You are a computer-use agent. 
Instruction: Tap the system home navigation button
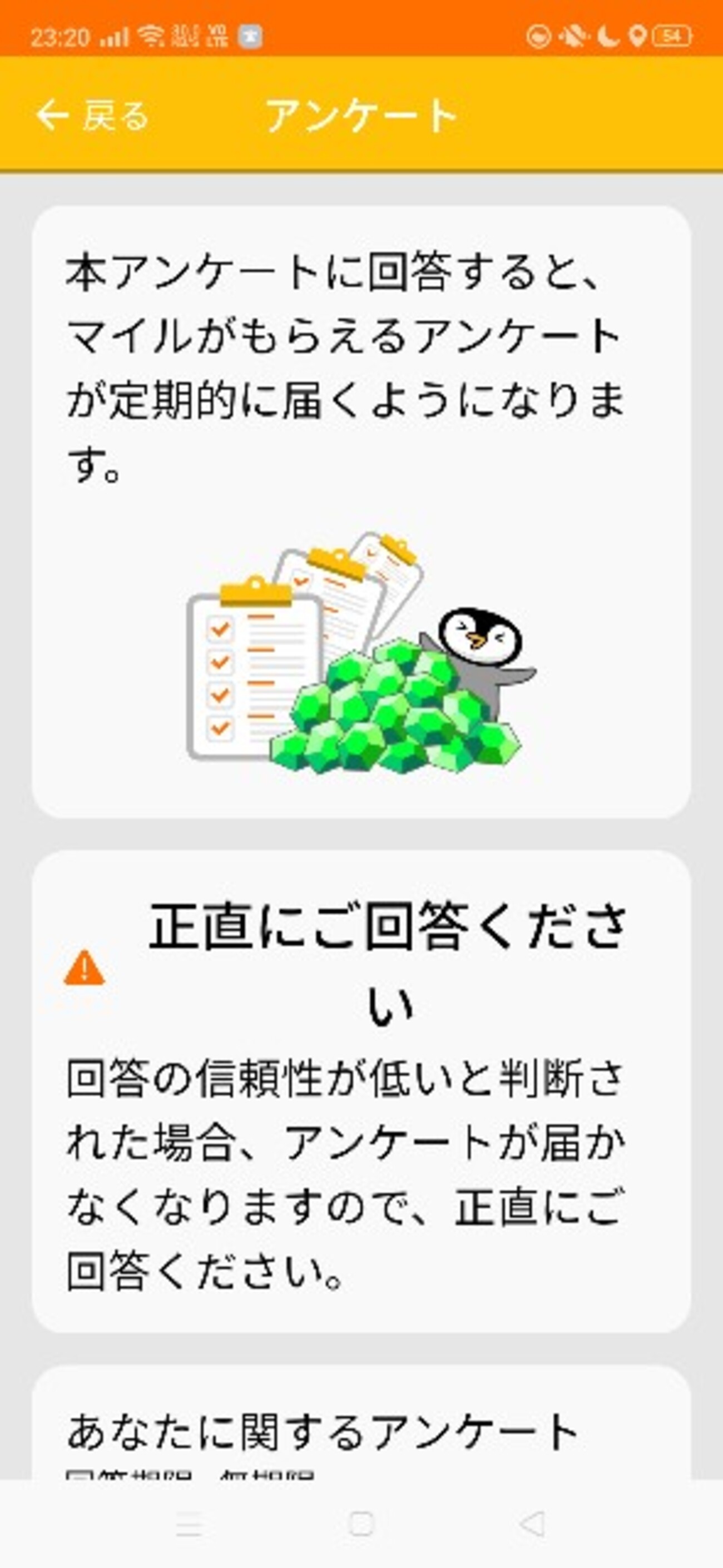tap(361, 1524)
